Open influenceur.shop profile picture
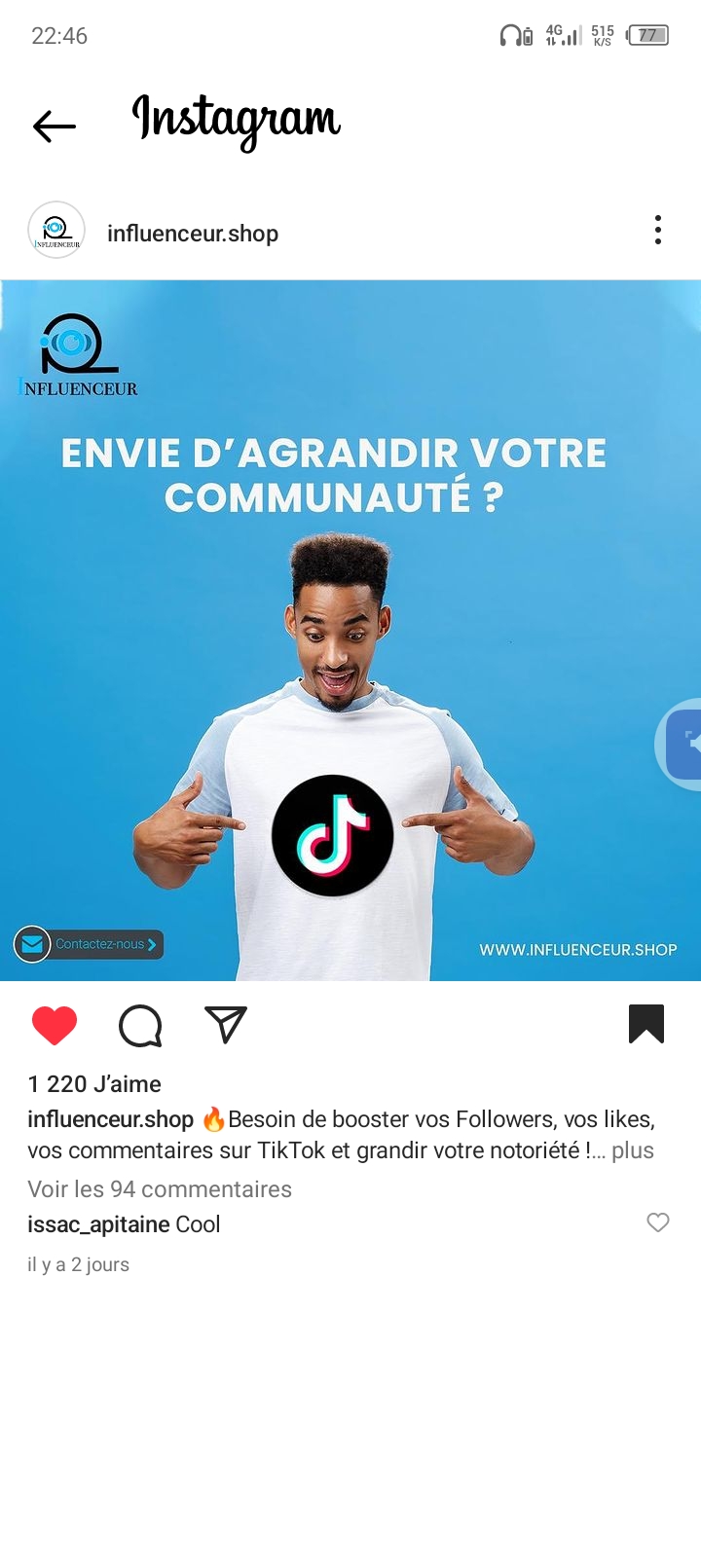The width and height of the screenshot is (701, 1568). click(56, 232)
